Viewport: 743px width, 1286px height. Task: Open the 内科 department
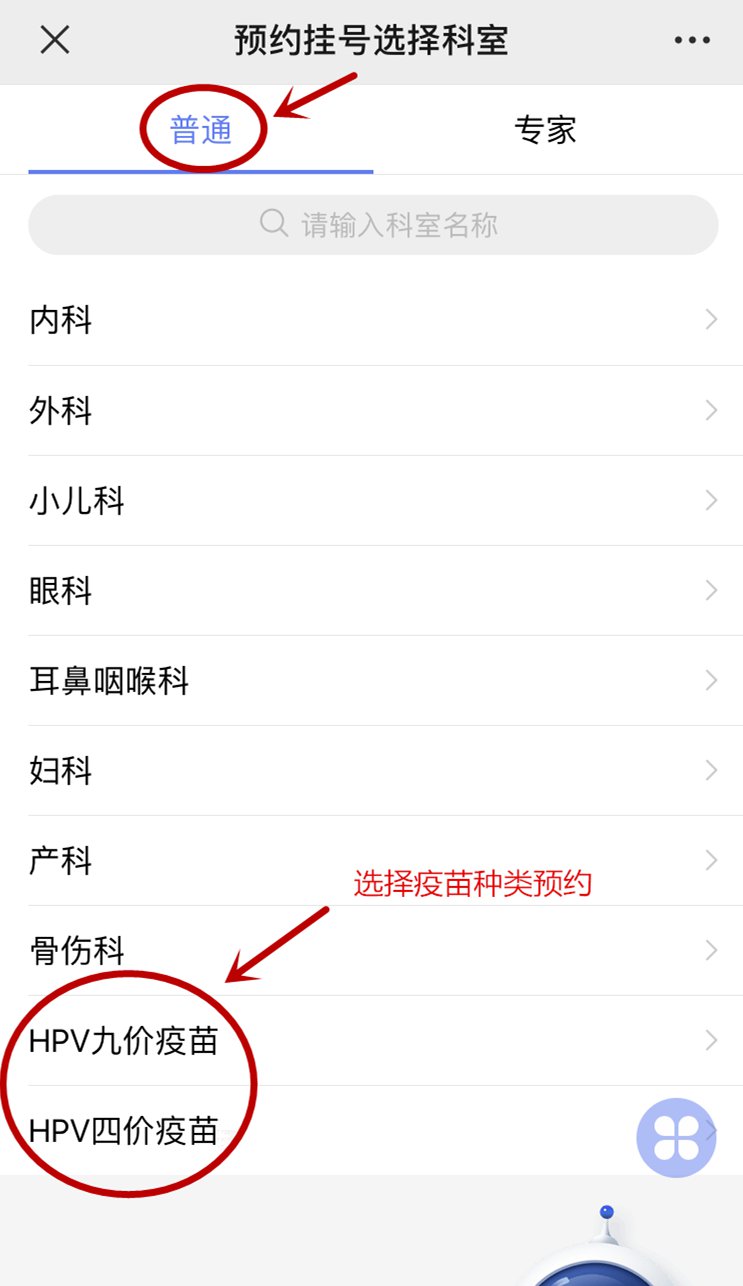(x=371, y=321)
